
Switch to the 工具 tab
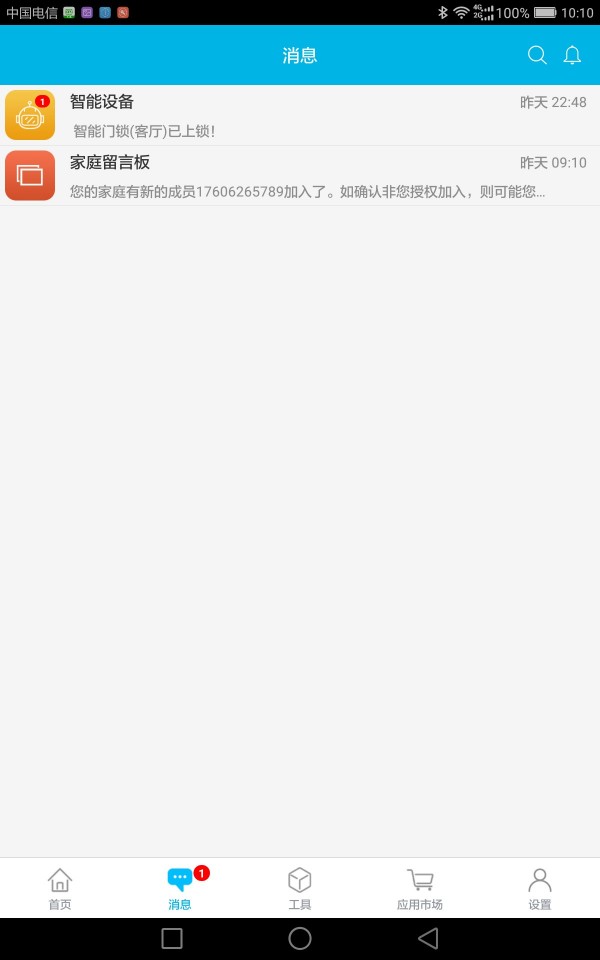(x=300, y=888)
